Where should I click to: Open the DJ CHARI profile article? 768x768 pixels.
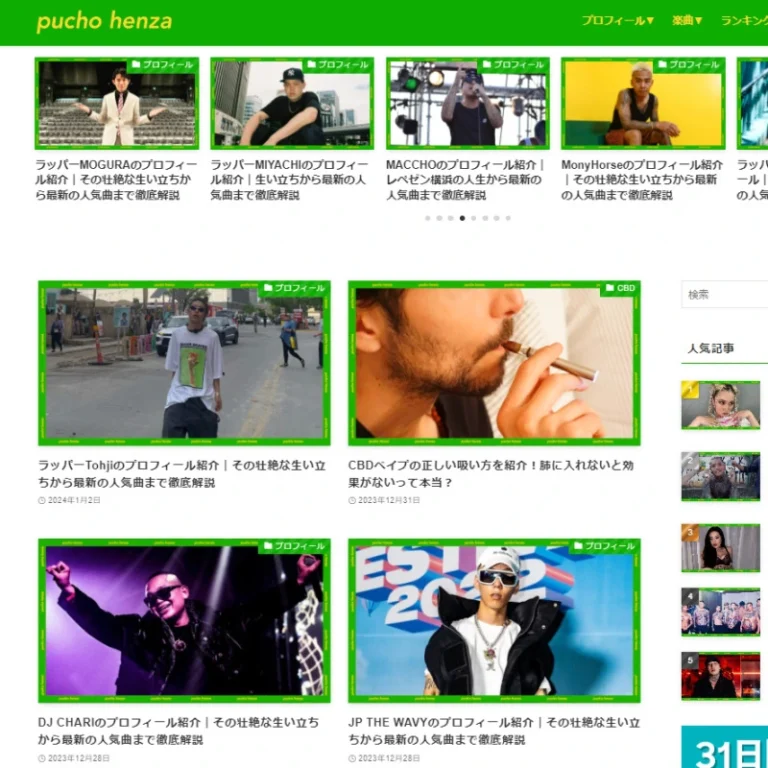(x=184, y=621)
